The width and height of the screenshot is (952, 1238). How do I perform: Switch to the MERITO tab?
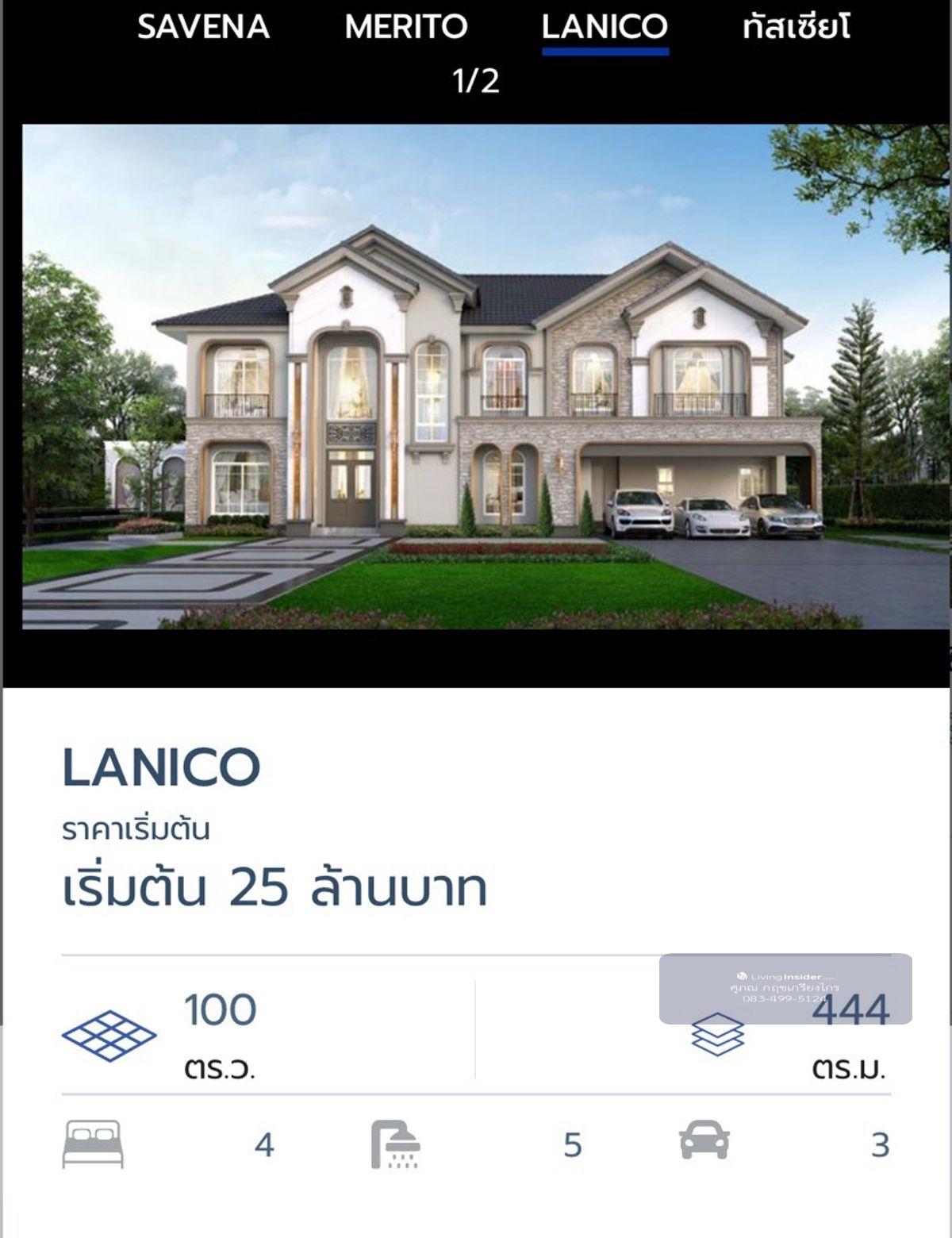pyautogui.click(x=406, y=27)
